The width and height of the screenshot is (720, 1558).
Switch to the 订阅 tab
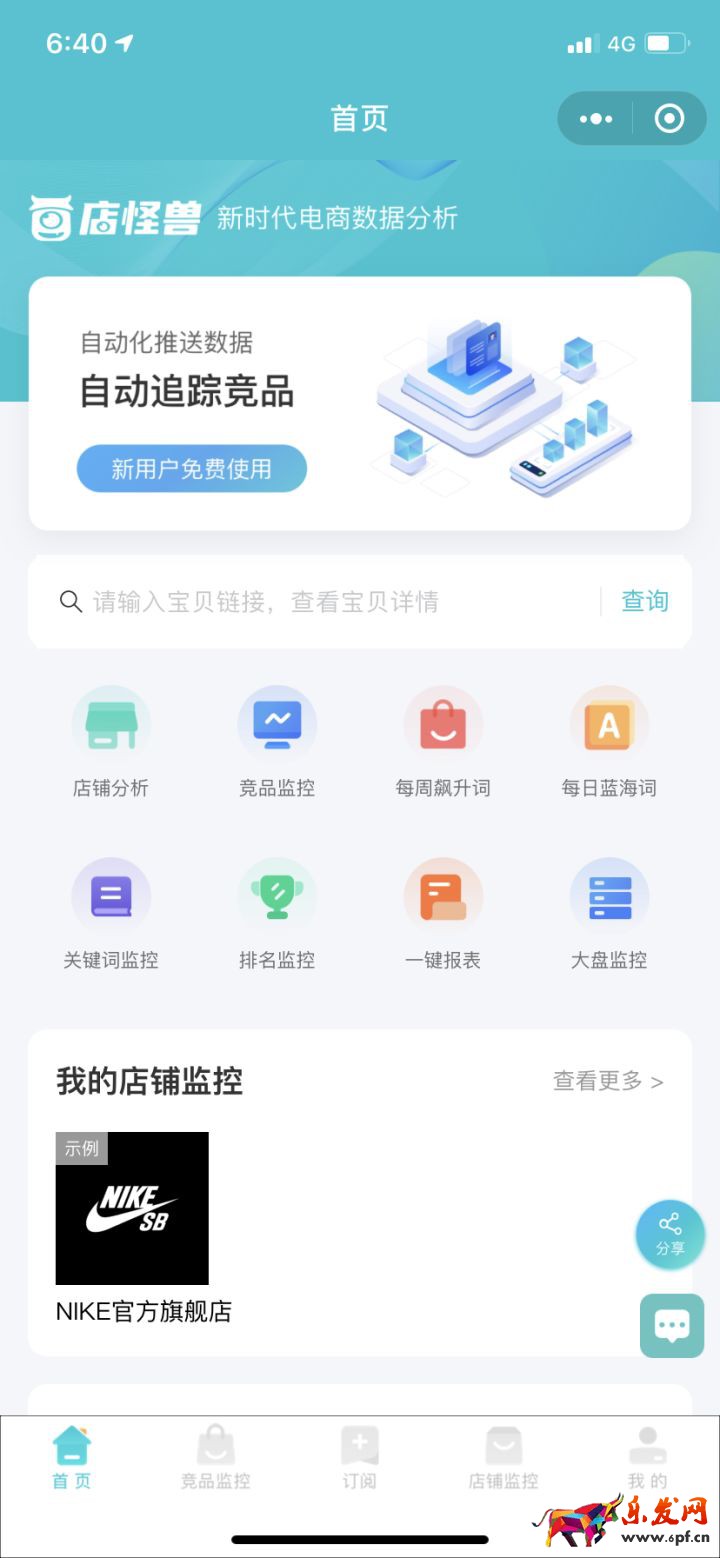click(360, 1459)
